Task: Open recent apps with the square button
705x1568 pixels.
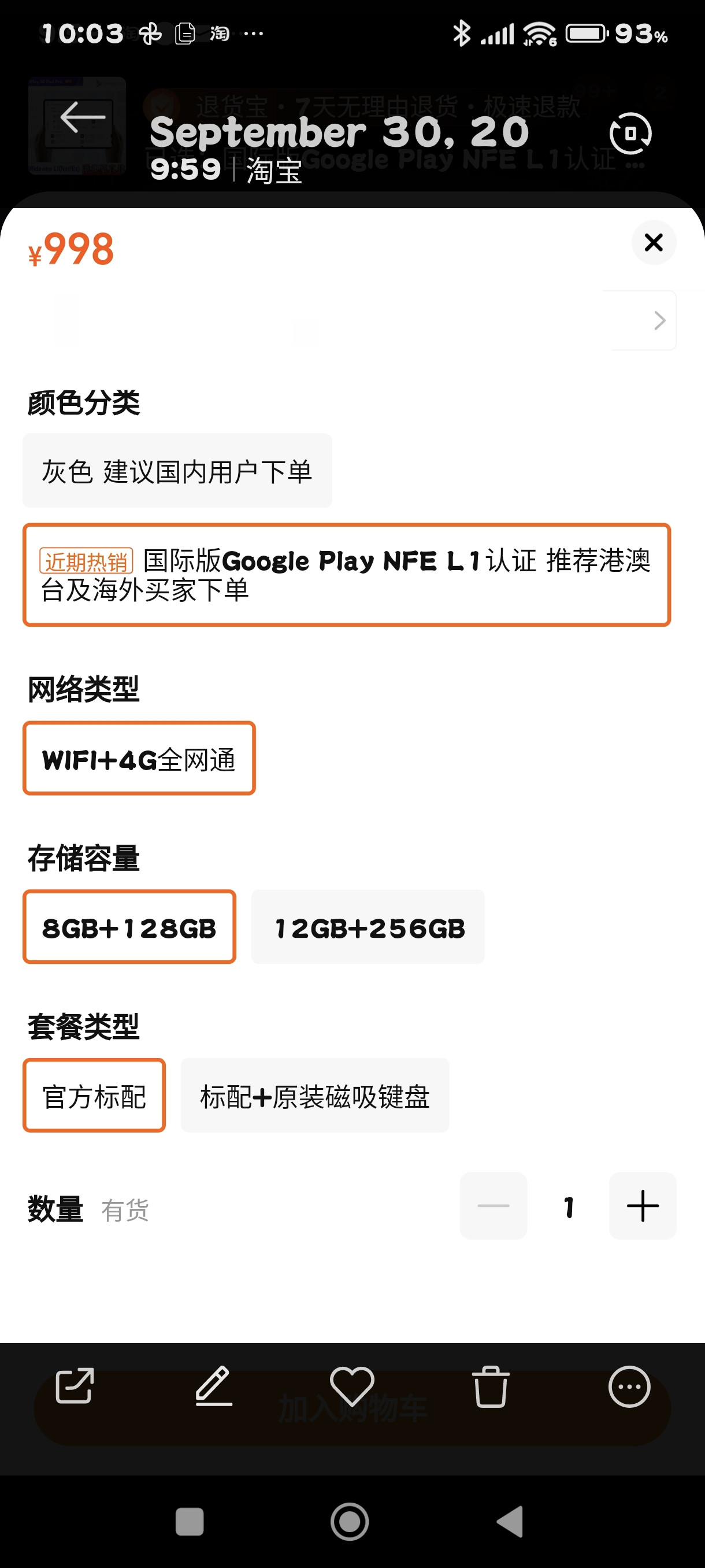Action: tap(190, 1522)
